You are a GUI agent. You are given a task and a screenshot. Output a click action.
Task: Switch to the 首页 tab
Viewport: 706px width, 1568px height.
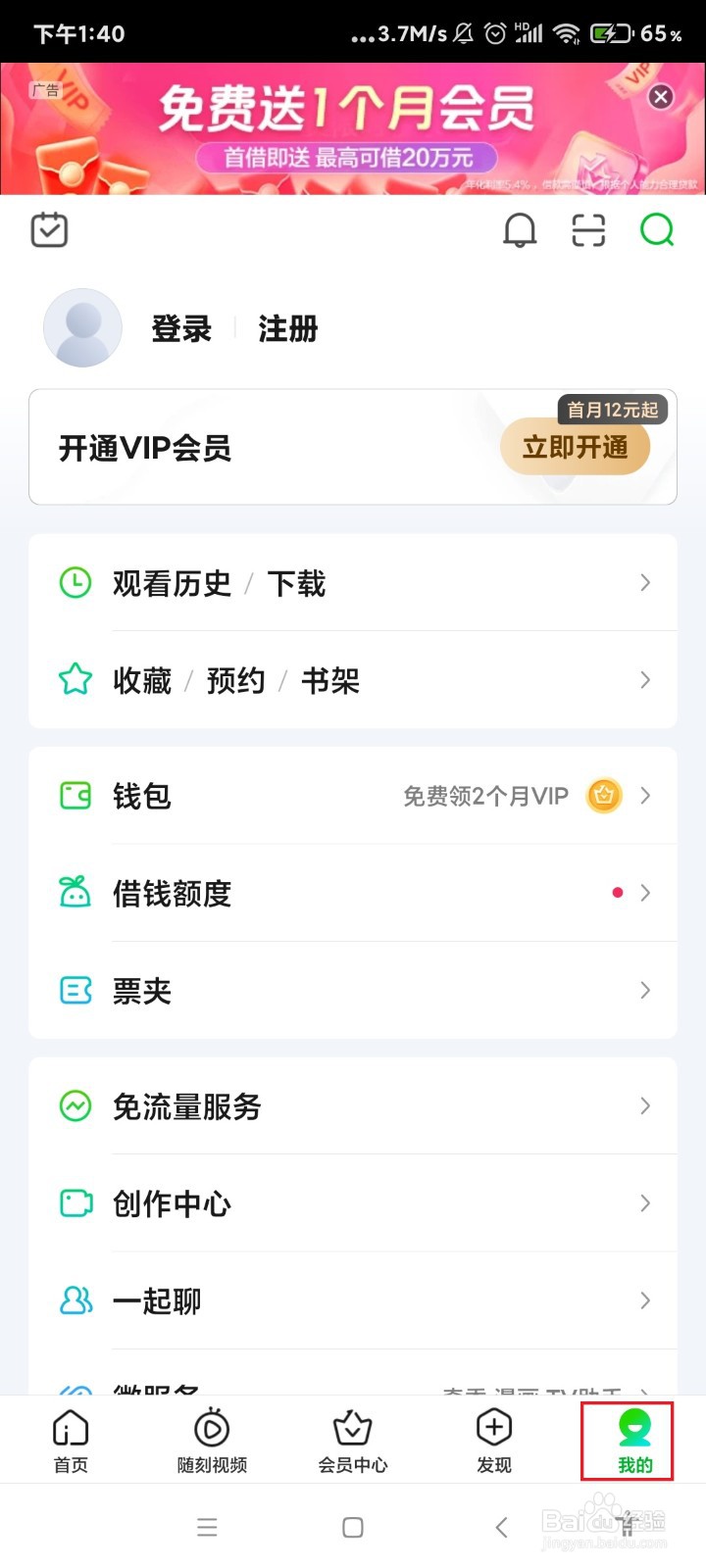(70, 1441)
